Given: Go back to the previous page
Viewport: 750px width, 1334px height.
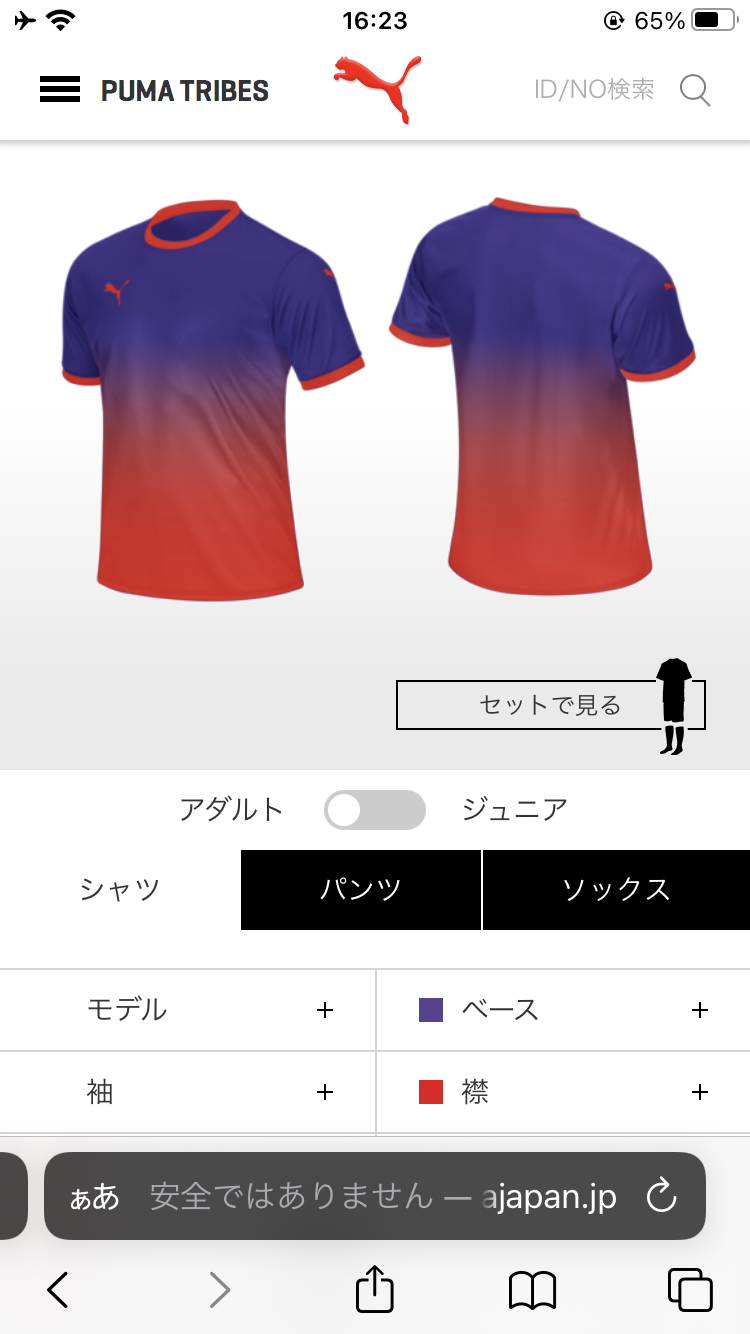Looking at the screenshot, I should pos(58,1290).
